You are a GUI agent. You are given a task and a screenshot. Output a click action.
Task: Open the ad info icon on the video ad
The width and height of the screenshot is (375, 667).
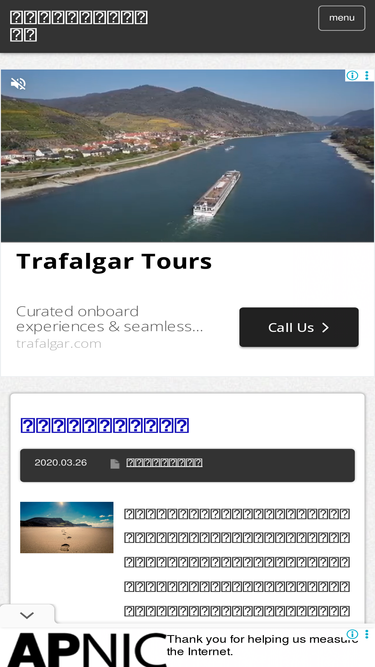point(352,75)
